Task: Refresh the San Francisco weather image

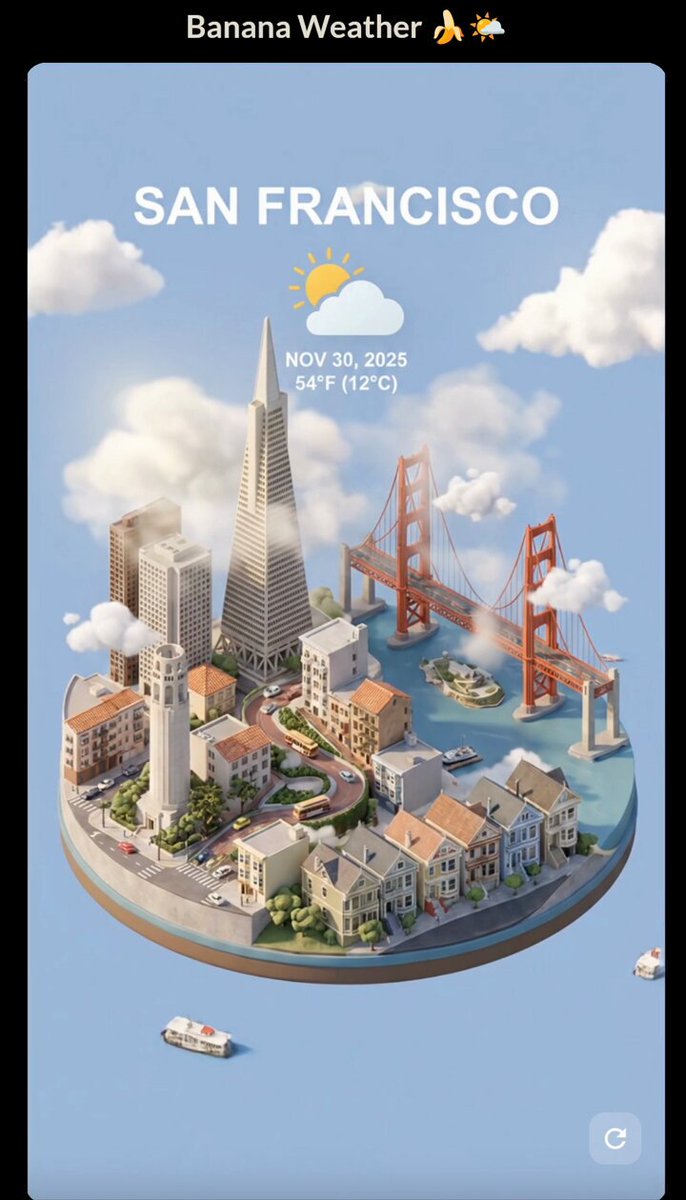Action: (x=615, y=1138)
